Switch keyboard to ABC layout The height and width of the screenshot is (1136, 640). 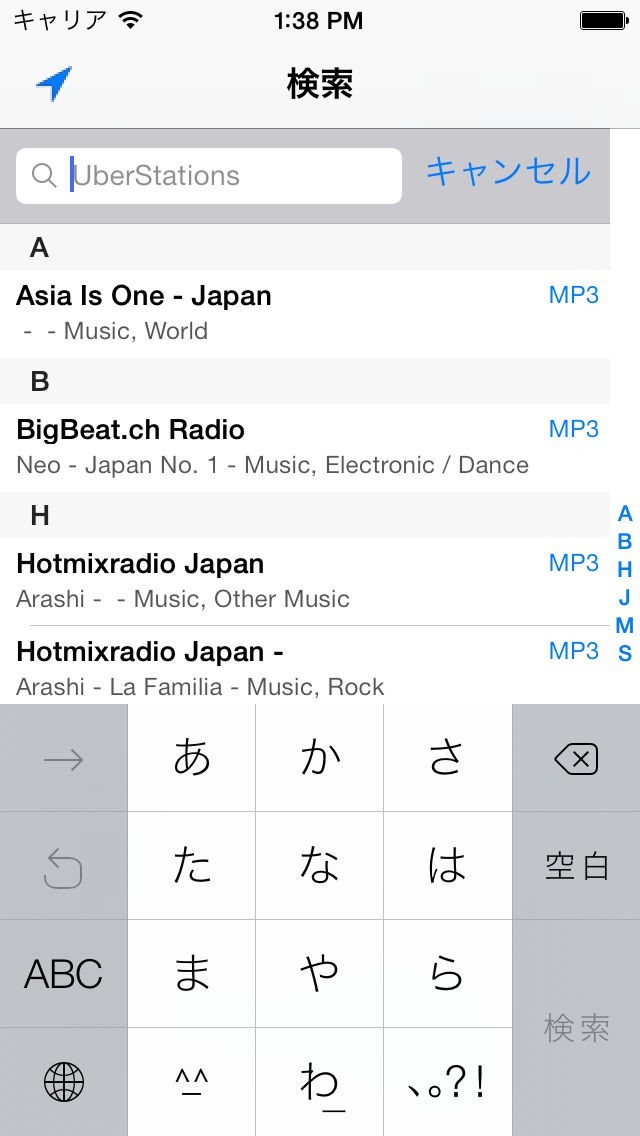pyautogui.click(x=64, y=974)
